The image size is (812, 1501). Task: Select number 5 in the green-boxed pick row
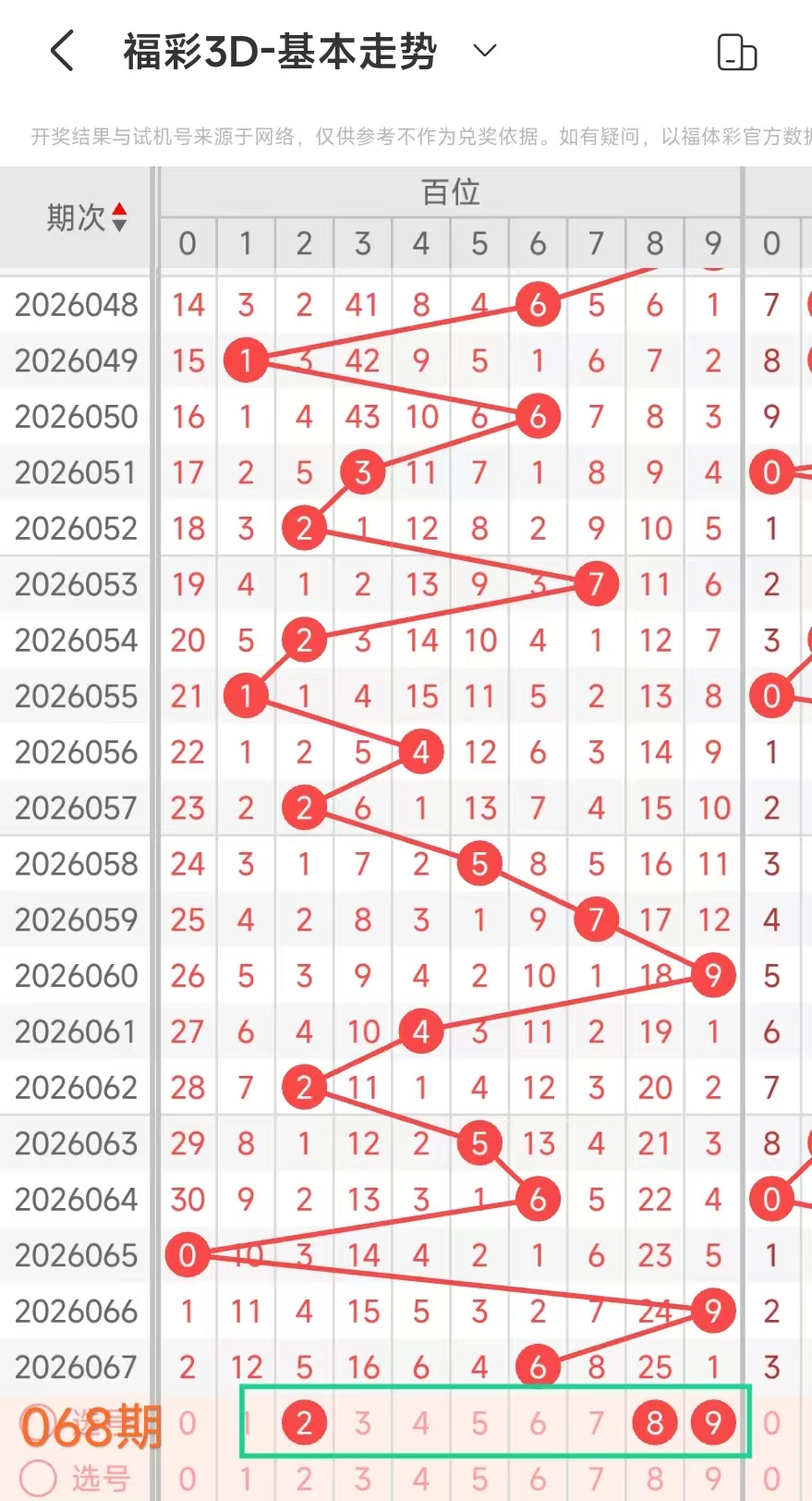[x=479, y=1422]
